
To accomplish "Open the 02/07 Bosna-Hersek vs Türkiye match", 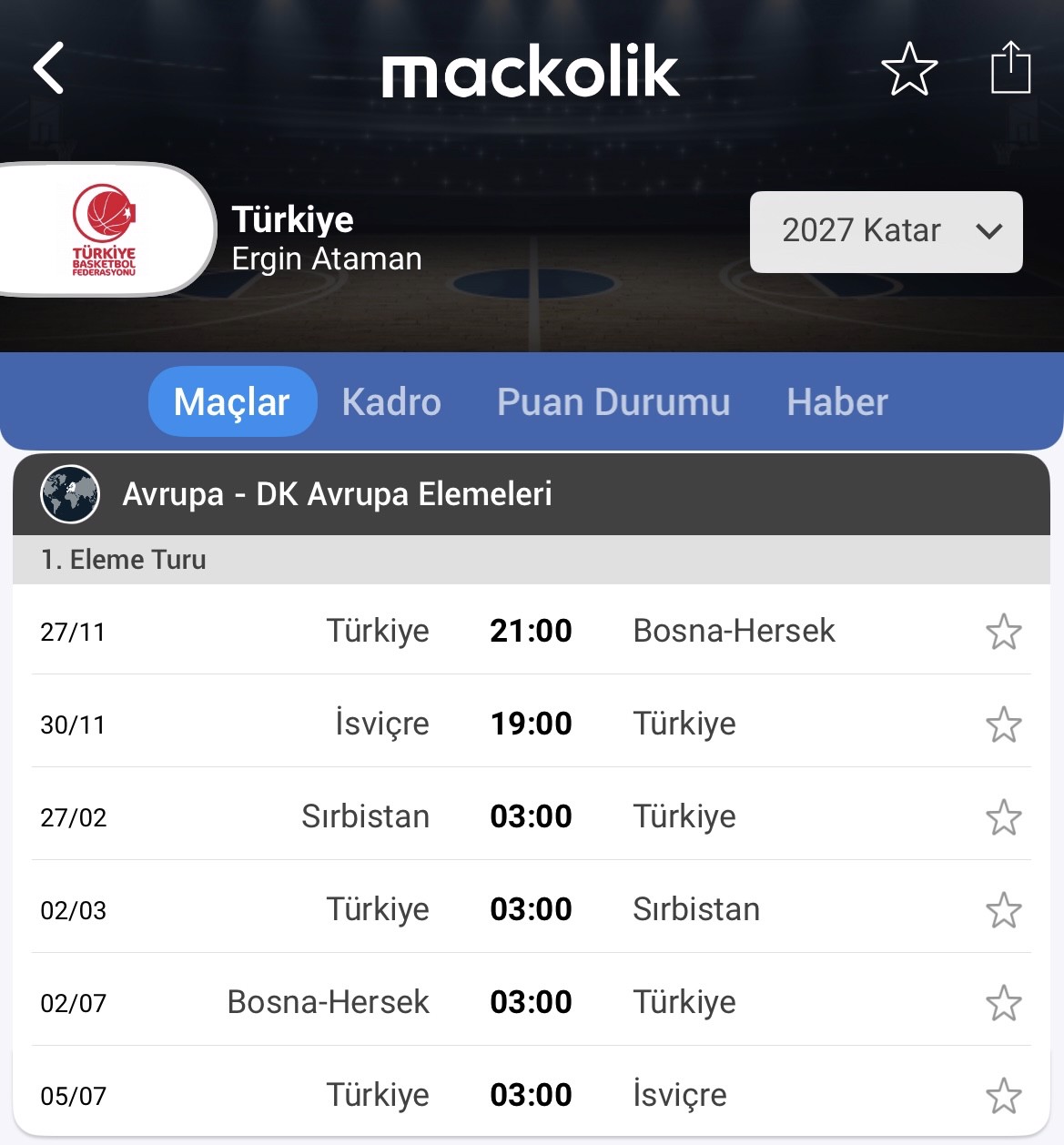I will coord(531,1002).
